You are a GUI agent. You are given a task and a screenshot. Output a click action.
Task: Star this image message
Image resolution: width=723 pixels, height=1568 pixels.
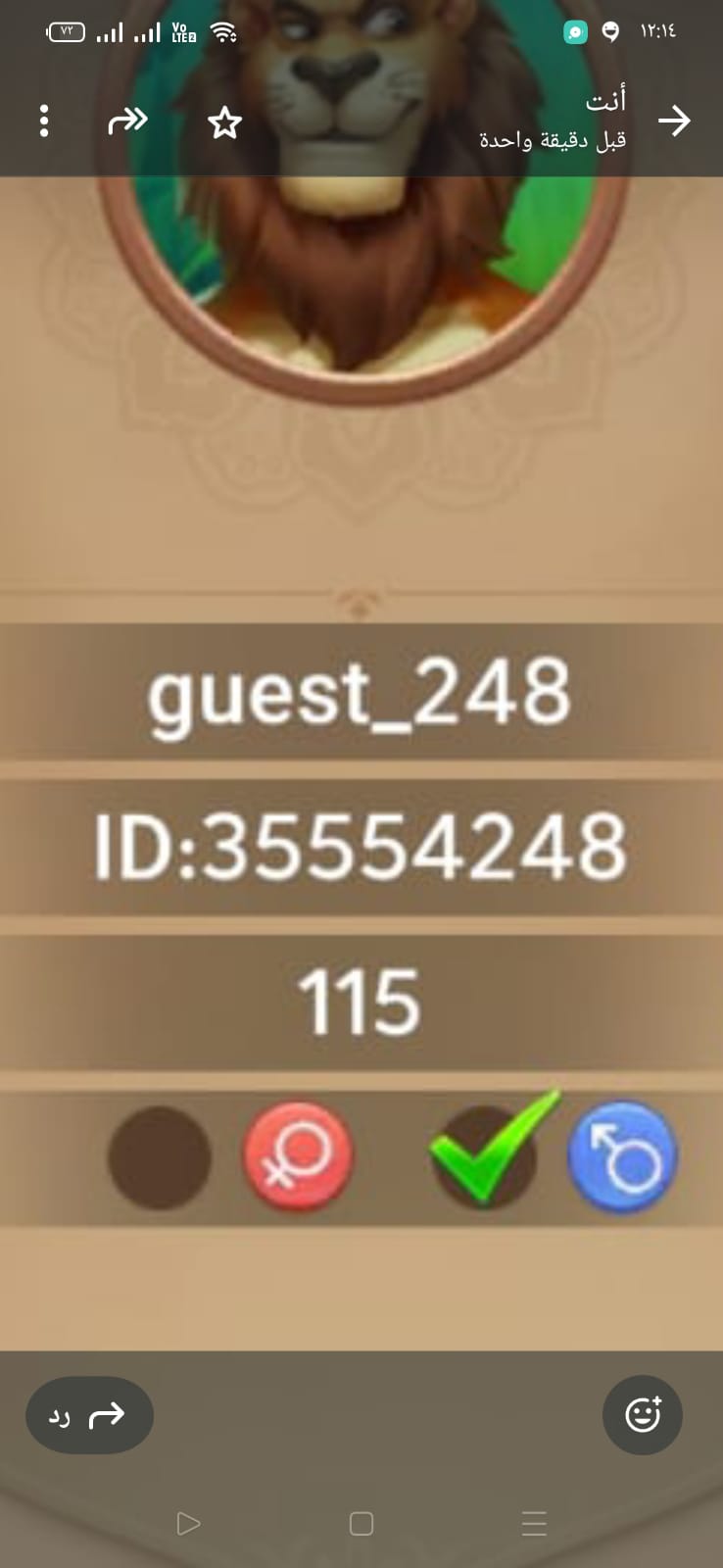pyautogui.click(x=224, y=122)
